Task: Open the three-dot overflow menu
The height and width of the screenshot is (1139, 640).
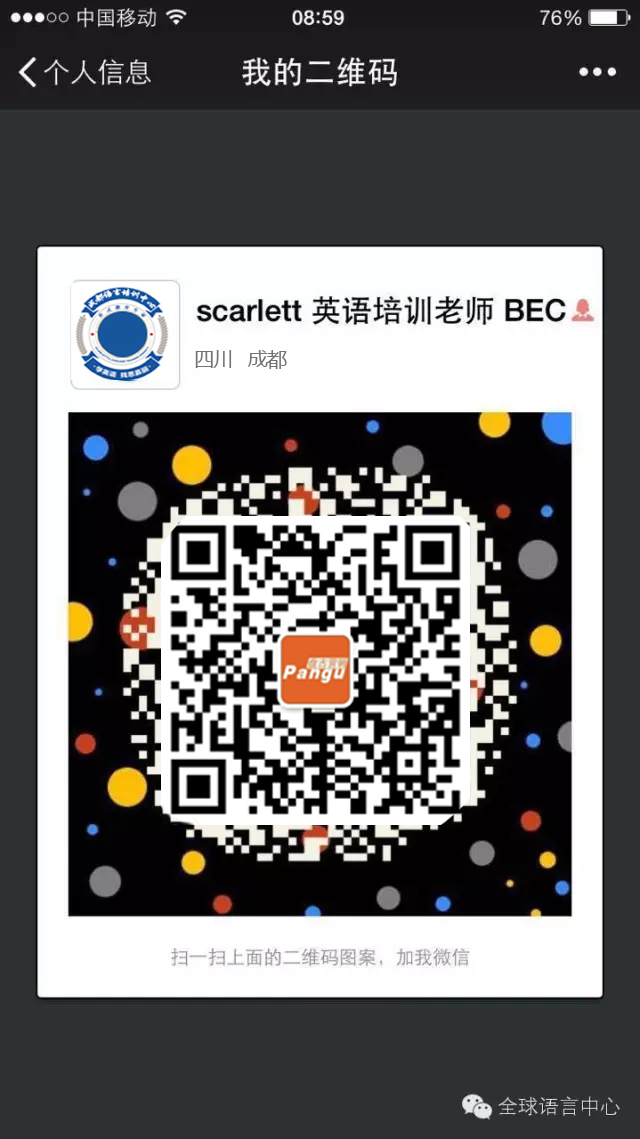Action: click(597, 72)
